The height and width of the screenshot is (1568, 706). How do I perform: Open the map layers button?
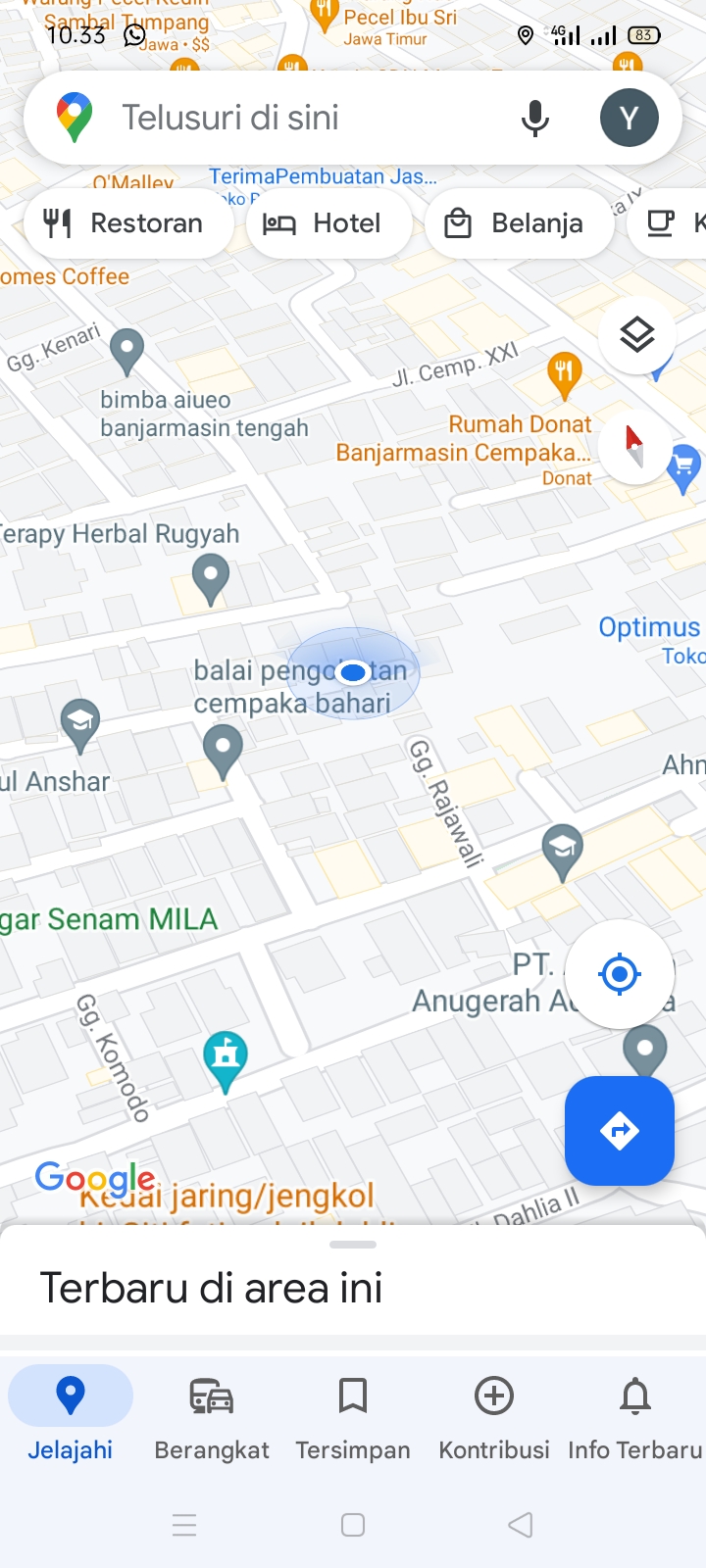[637, 335]
